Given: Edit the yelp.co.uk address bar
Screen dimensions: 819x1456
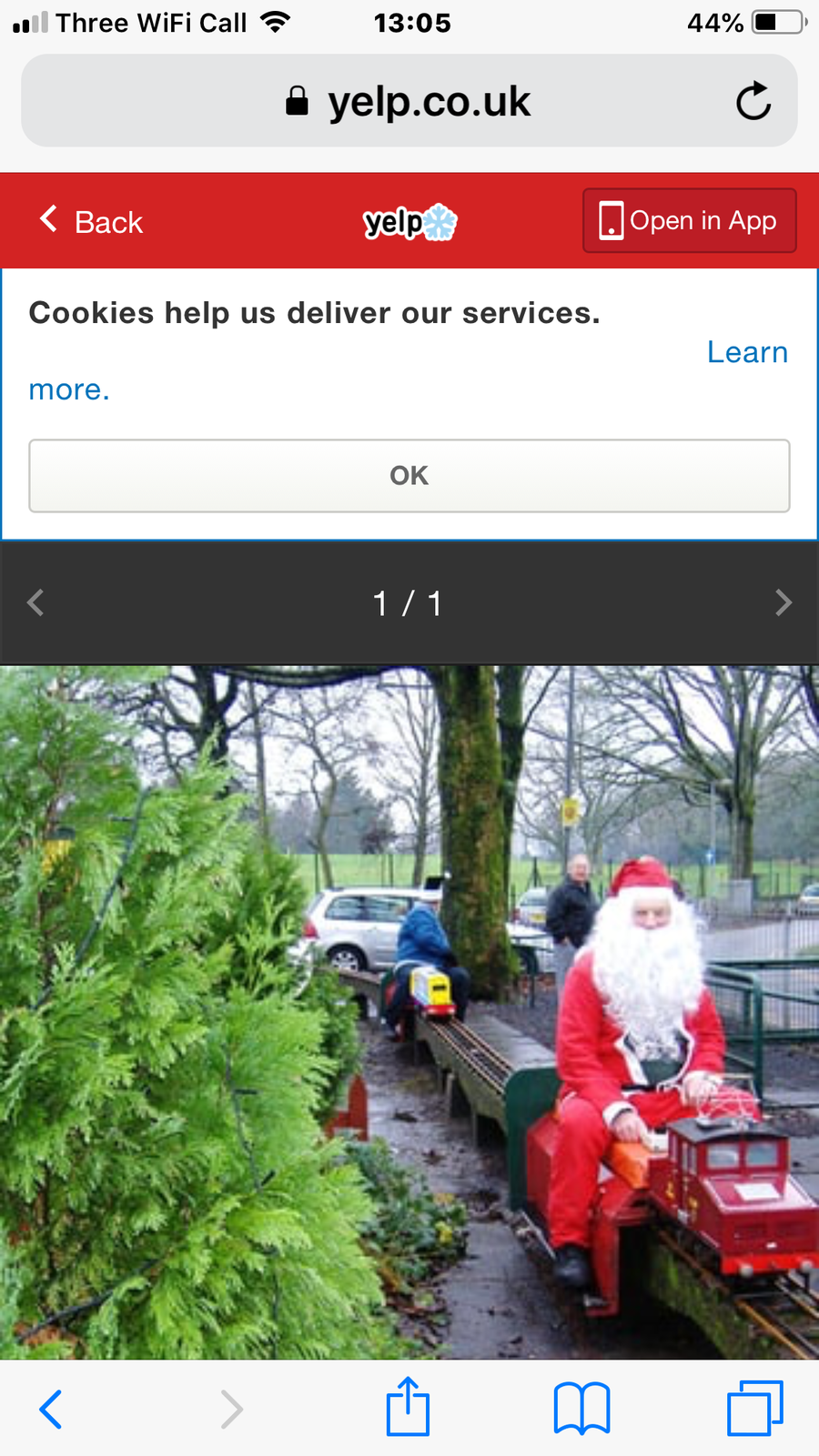Looking at the screenshot, I should tap(409, 101).
